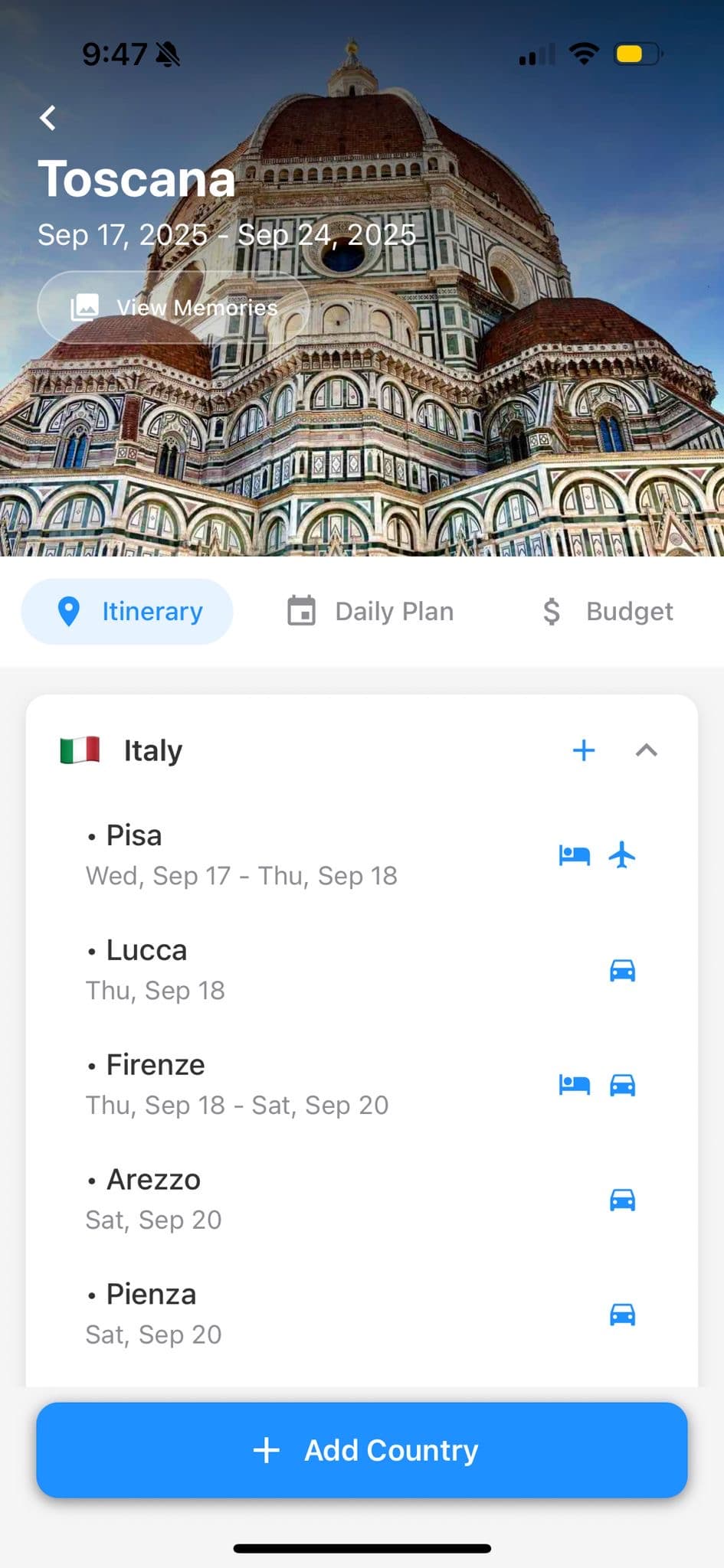Go back using the top arrow
Screen dimensions: 724x1568
(x=48, y=118)
